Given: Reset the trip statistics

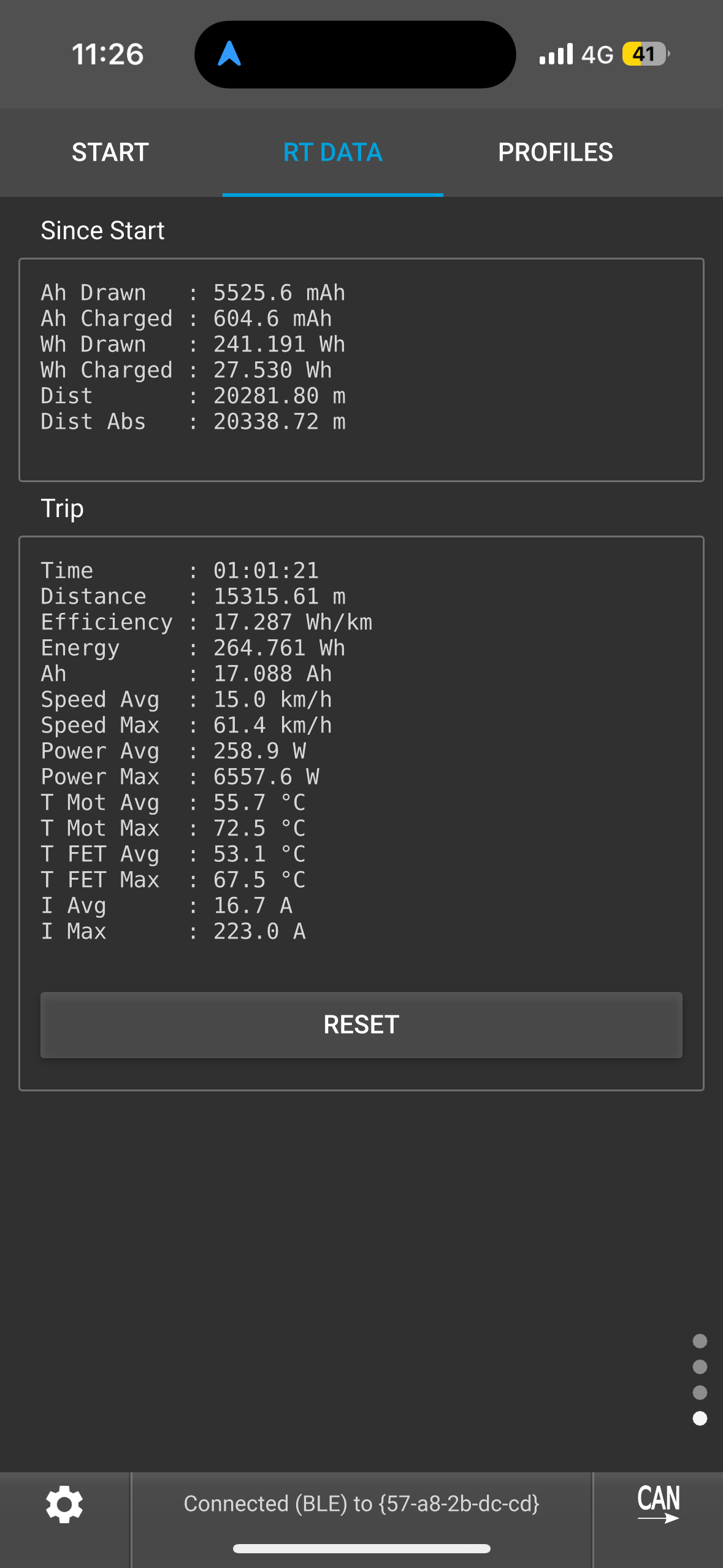Looking at the screenshot, I should coord(361,1024).
